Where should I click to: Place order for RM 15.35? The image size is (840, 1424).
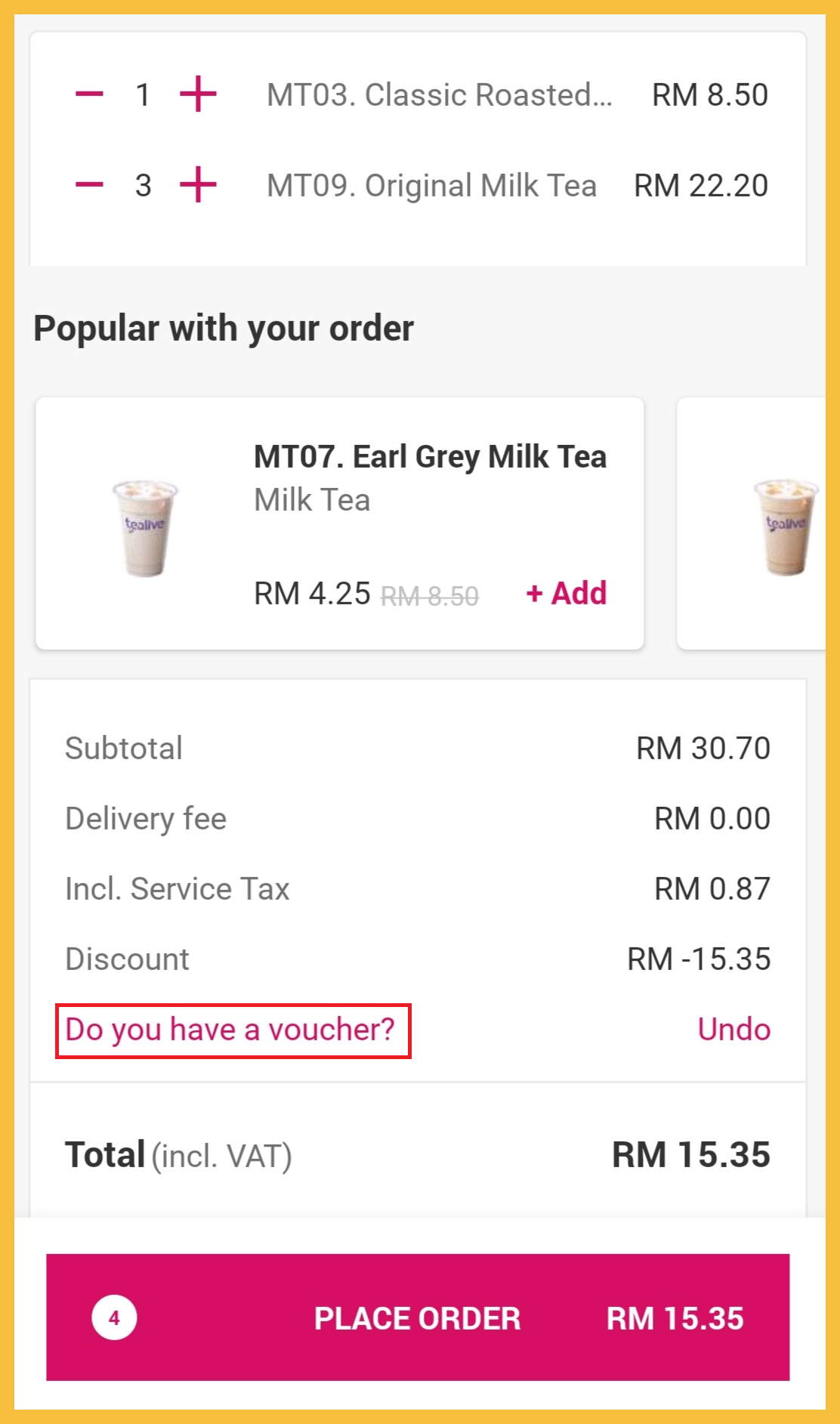(x=418, y=1318)
